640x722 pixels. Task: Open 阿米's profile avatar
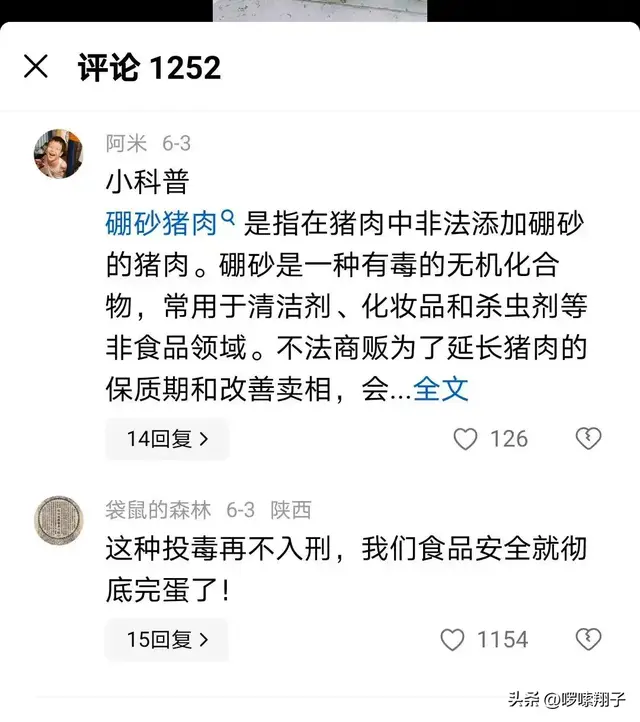click(58, 154)
